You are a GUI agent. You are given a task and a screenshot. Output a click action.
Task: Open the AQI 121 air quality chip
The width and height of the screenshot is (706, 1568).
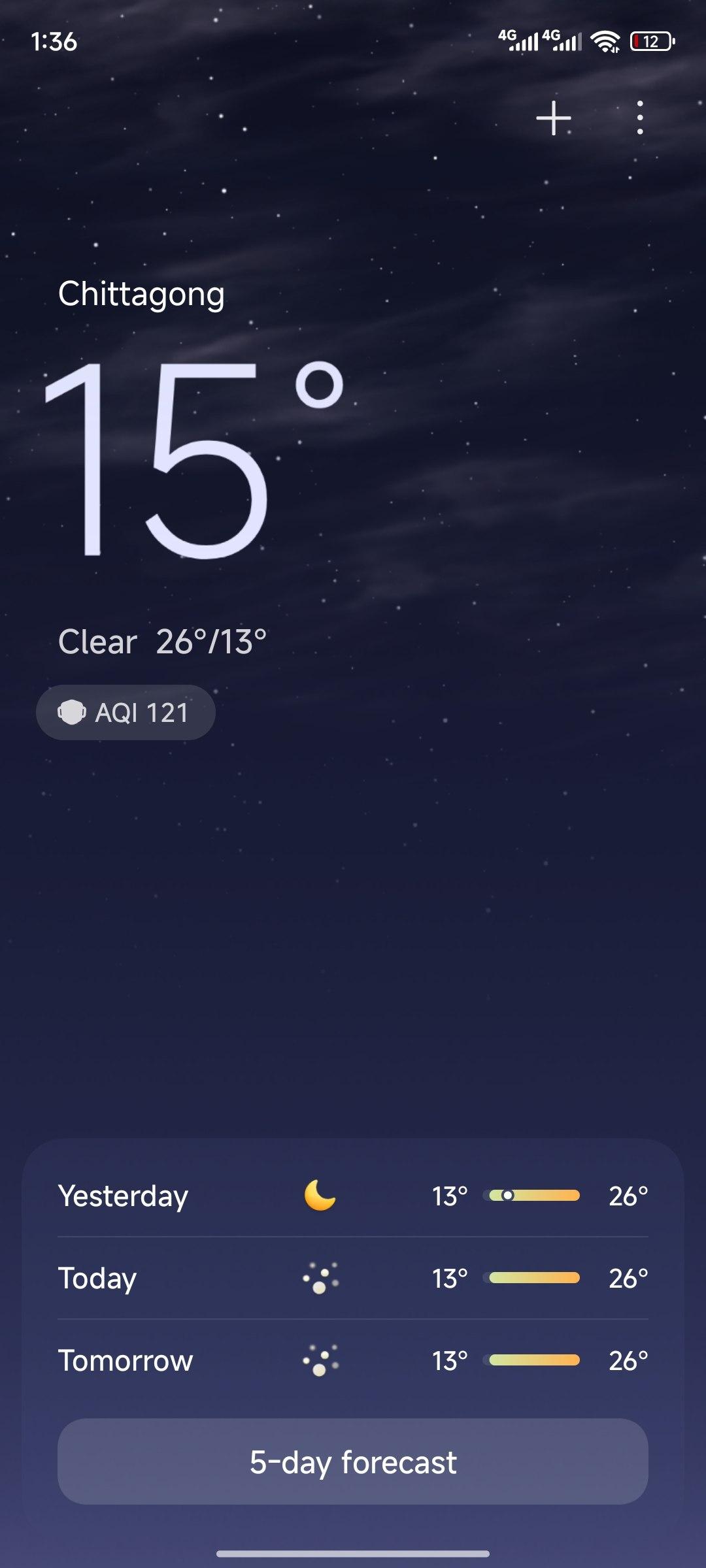pyautogui.click(x=126, y=712)
